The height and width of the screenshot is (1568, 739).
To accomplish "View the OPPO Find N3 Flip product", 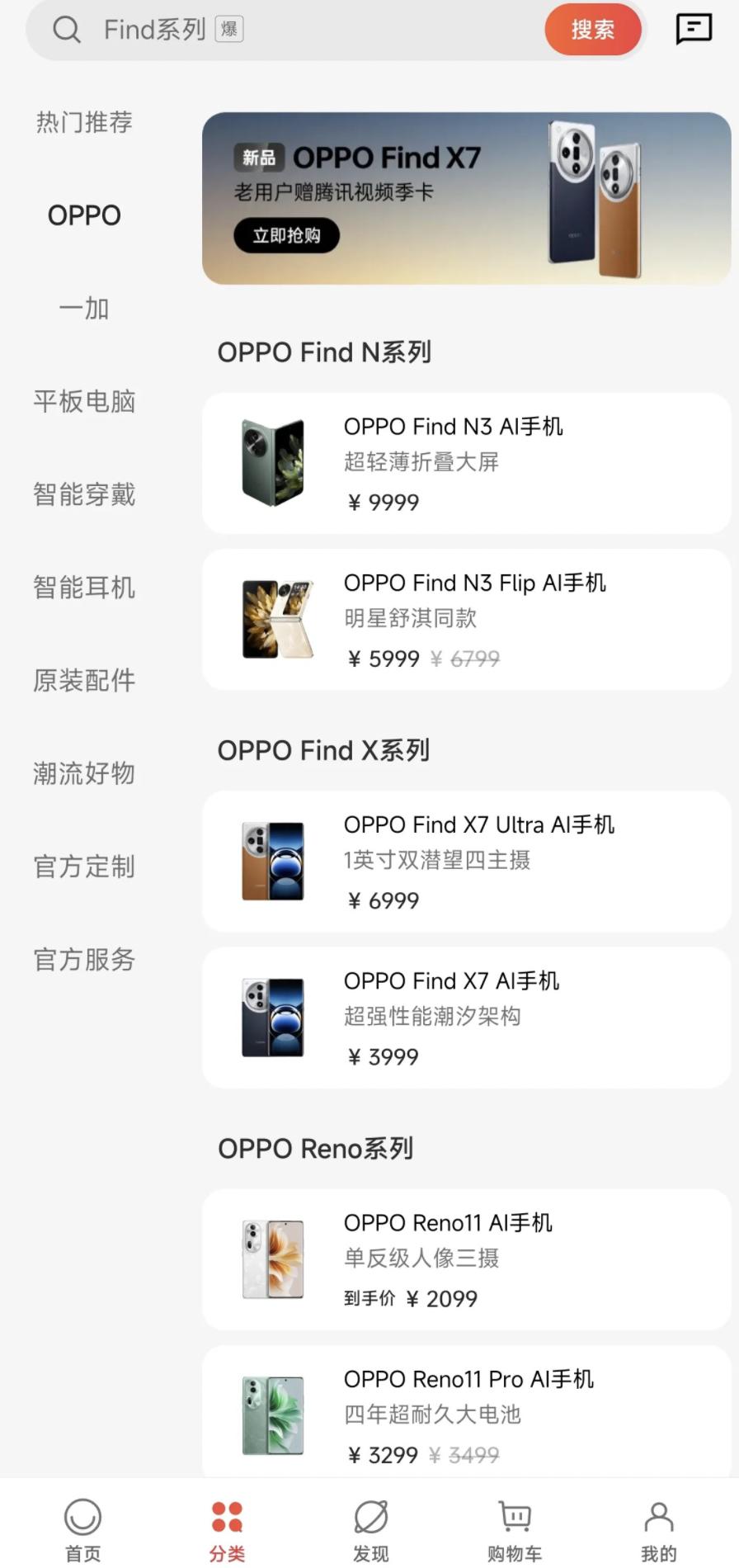I will pyautogui.click(x=466, y=620).
